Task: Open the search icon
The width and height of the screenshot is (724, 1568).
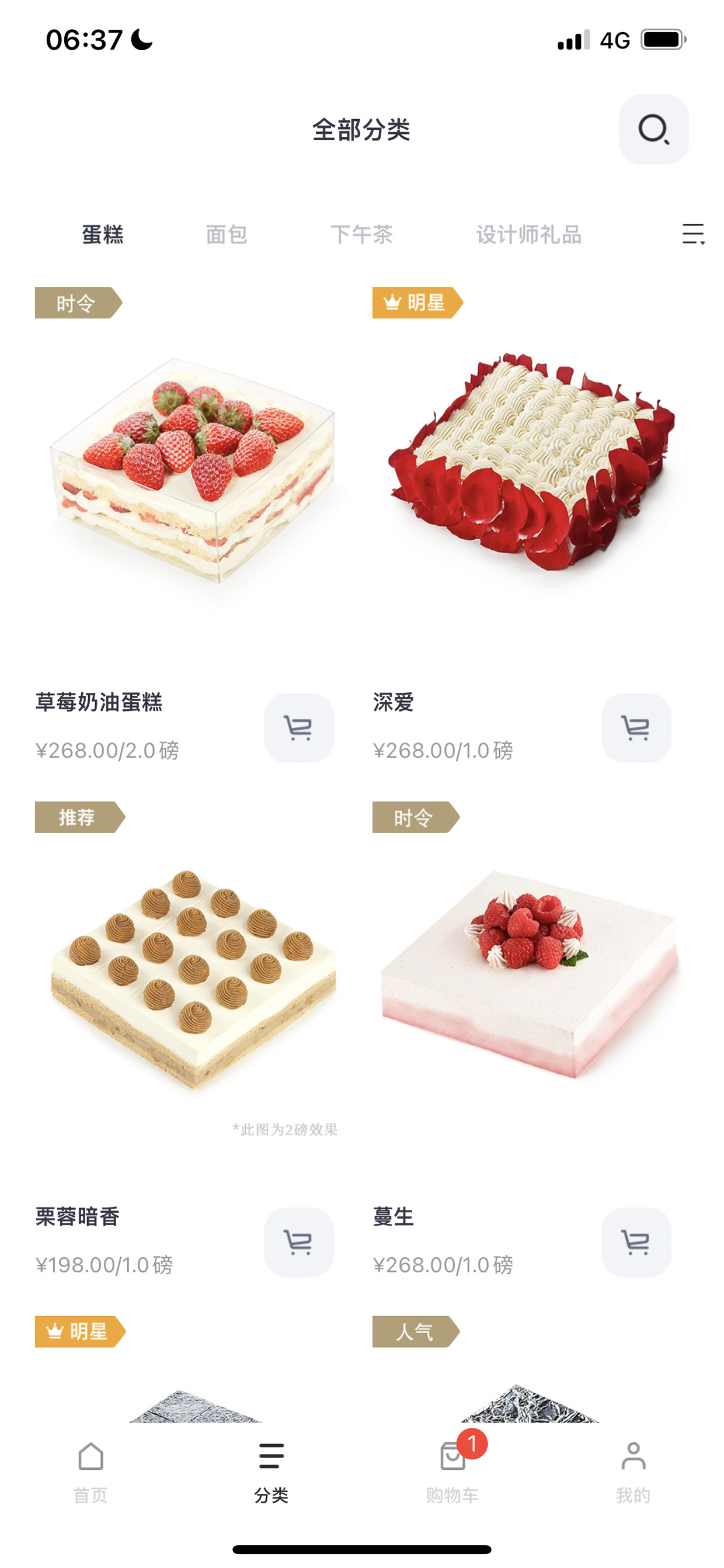Action: 653,129
